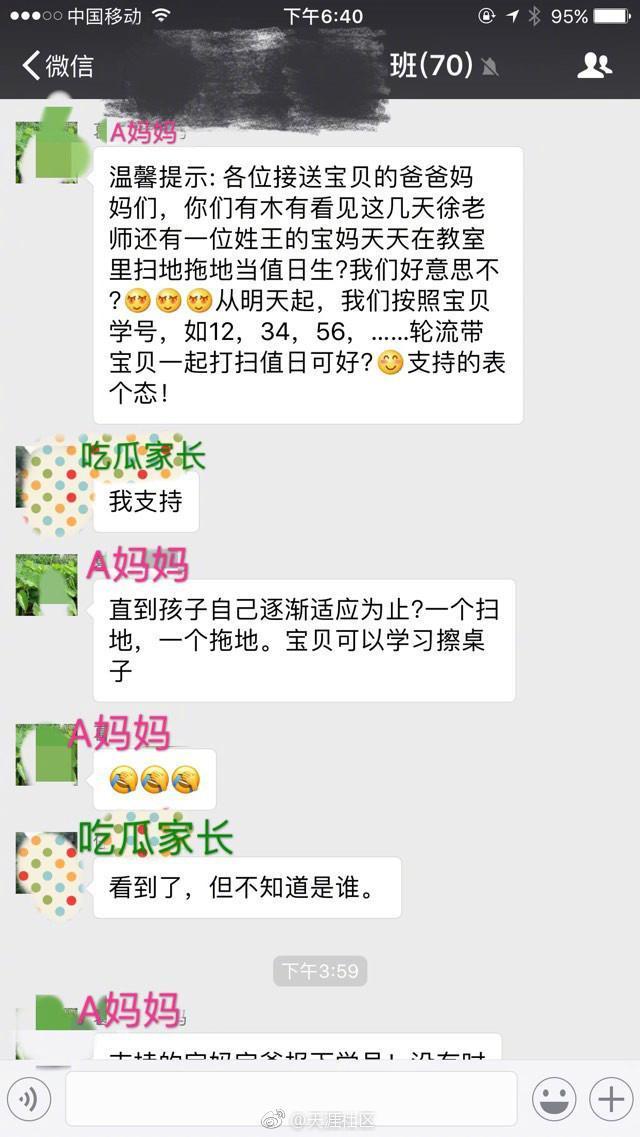This screenshot has height=1137, width=640.
Task: Open the group members info icon
Action: coord(594,66)
